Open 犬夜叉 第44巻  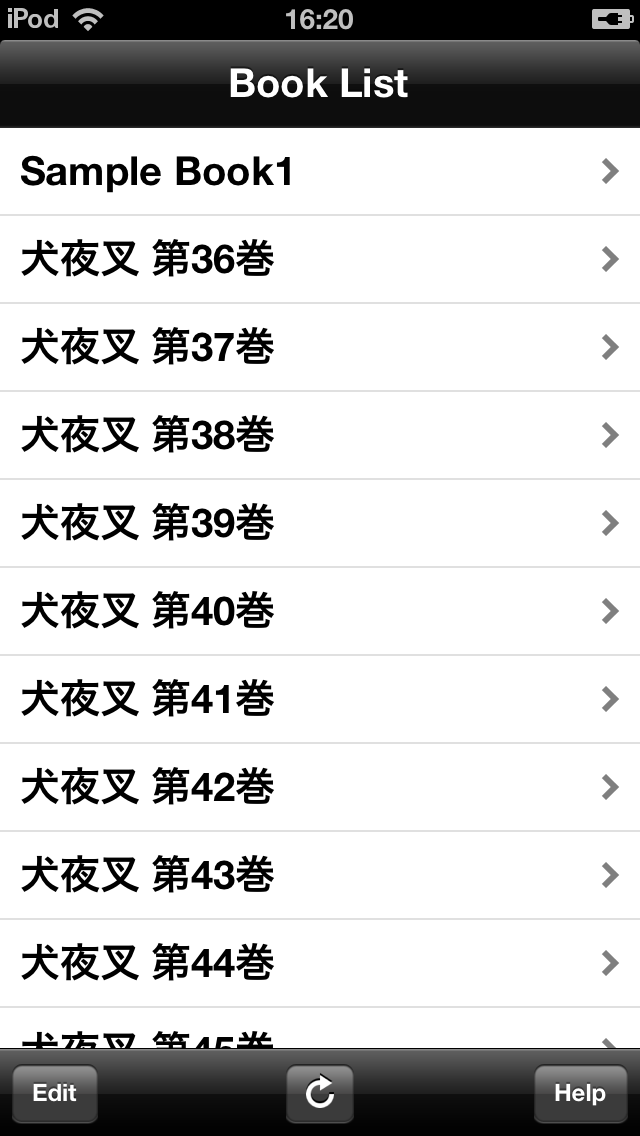320,963
